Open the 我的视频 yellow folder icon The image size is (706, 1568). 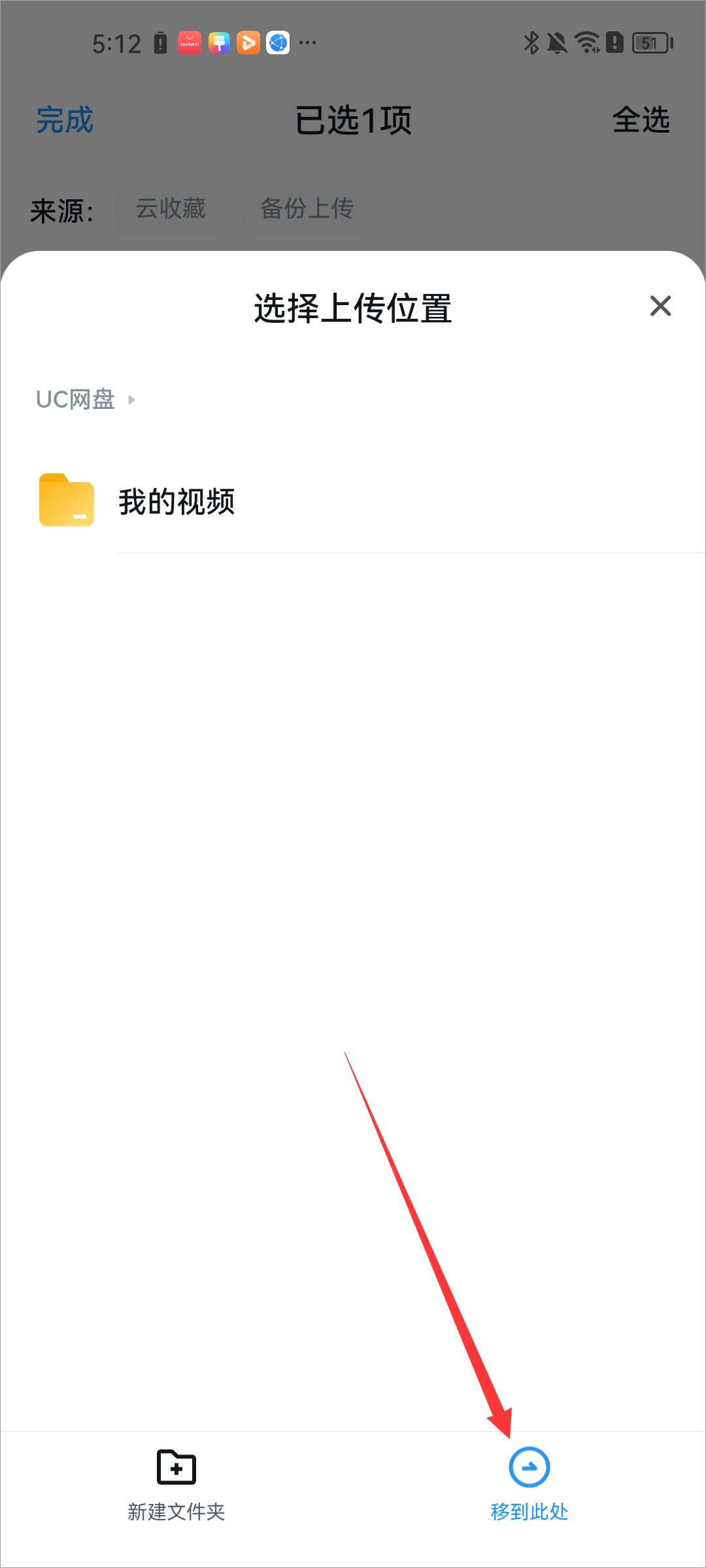pos(65,502)
